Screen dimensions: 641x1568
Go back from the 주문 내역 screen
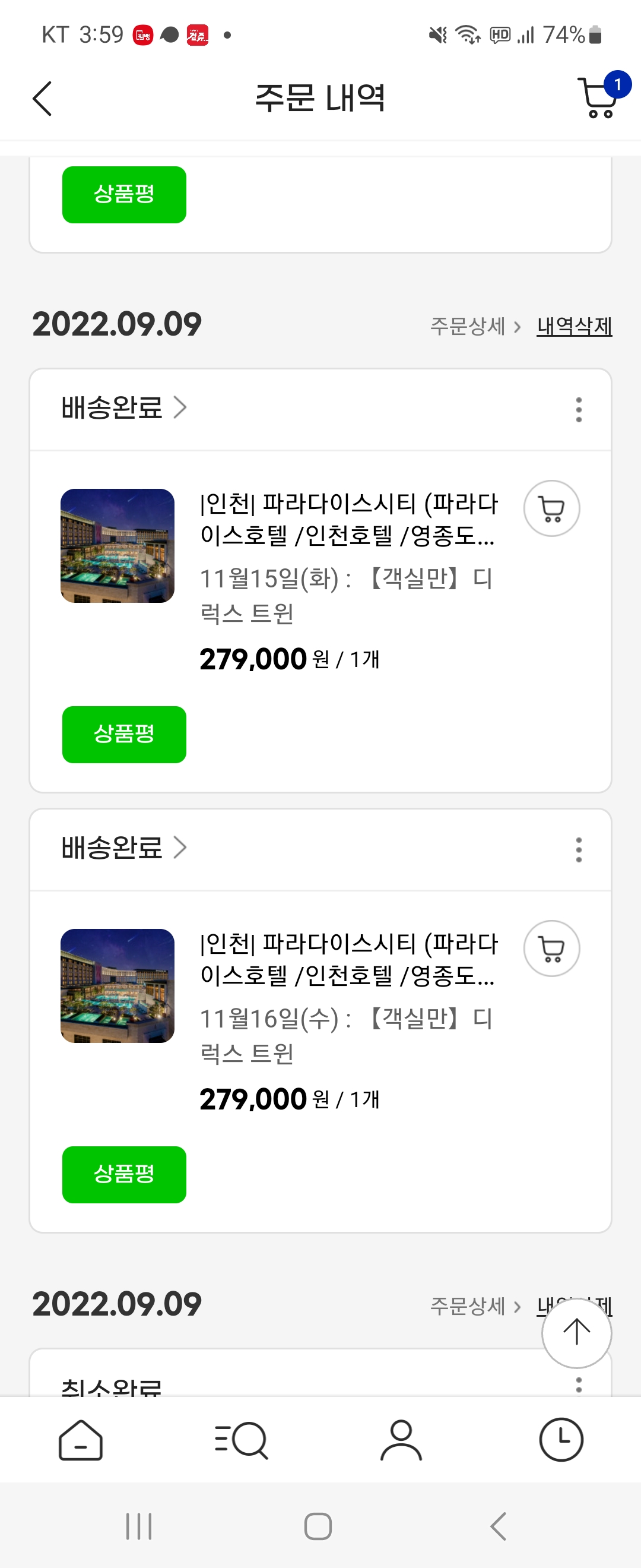(x=42, y=98)
